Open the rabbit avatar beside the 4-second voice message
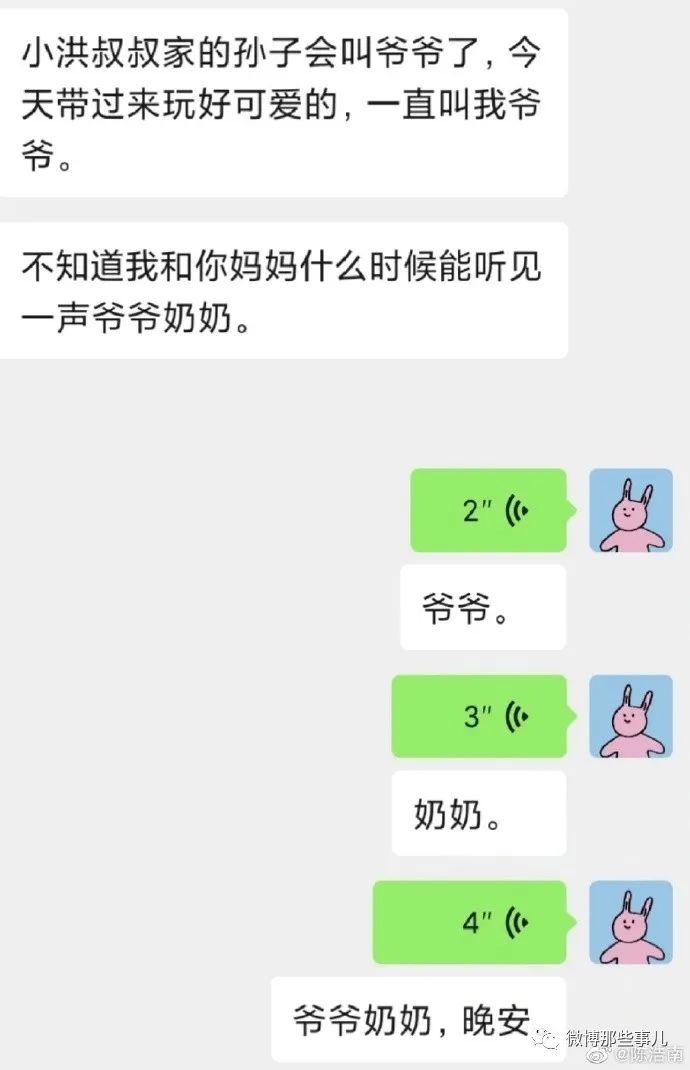The image size is (690, 1070). (630, 922)
